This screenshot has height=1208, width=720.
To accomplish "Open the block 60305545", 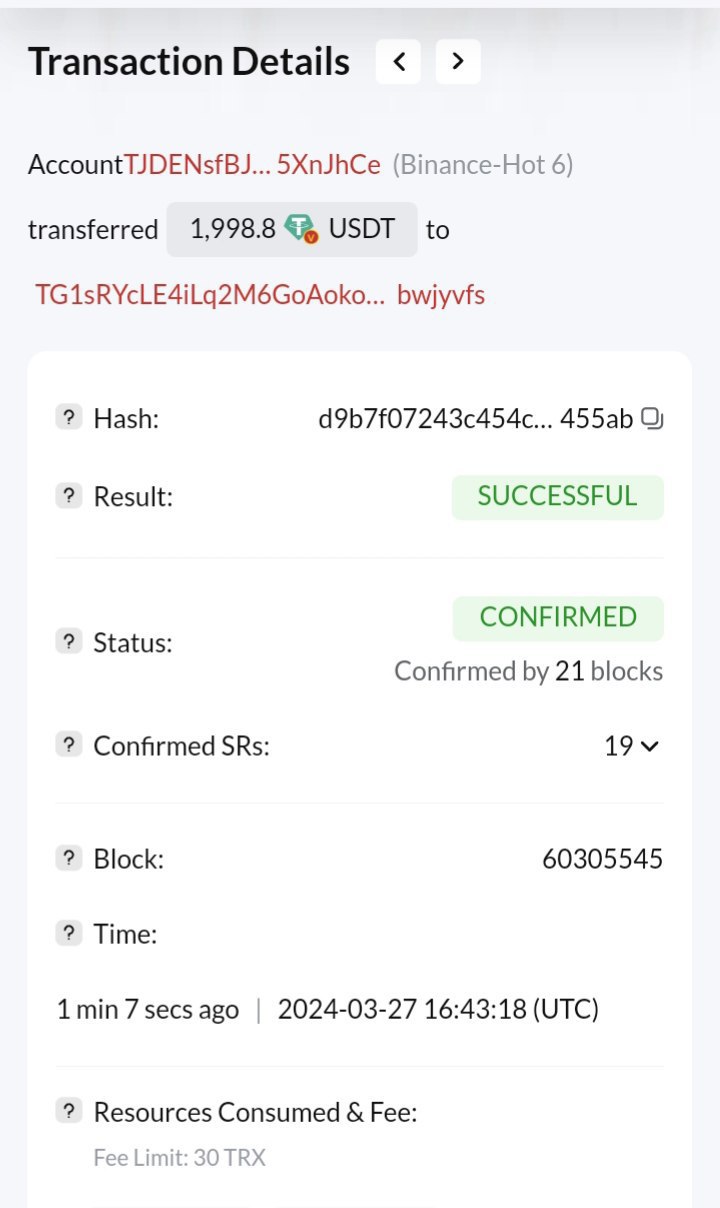I will (x=602, y=859).
